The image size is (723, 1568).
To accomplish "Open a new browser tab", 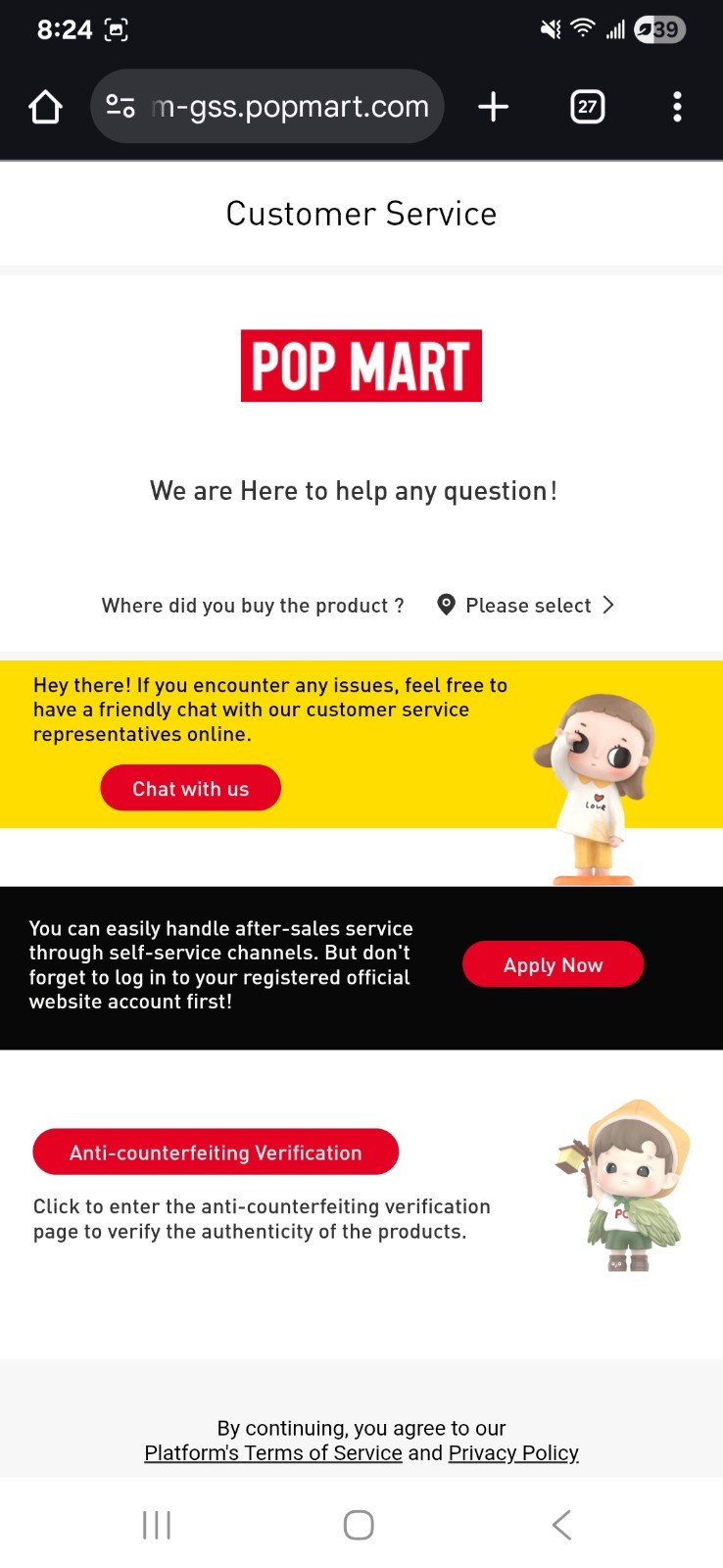I will [493, 107].
